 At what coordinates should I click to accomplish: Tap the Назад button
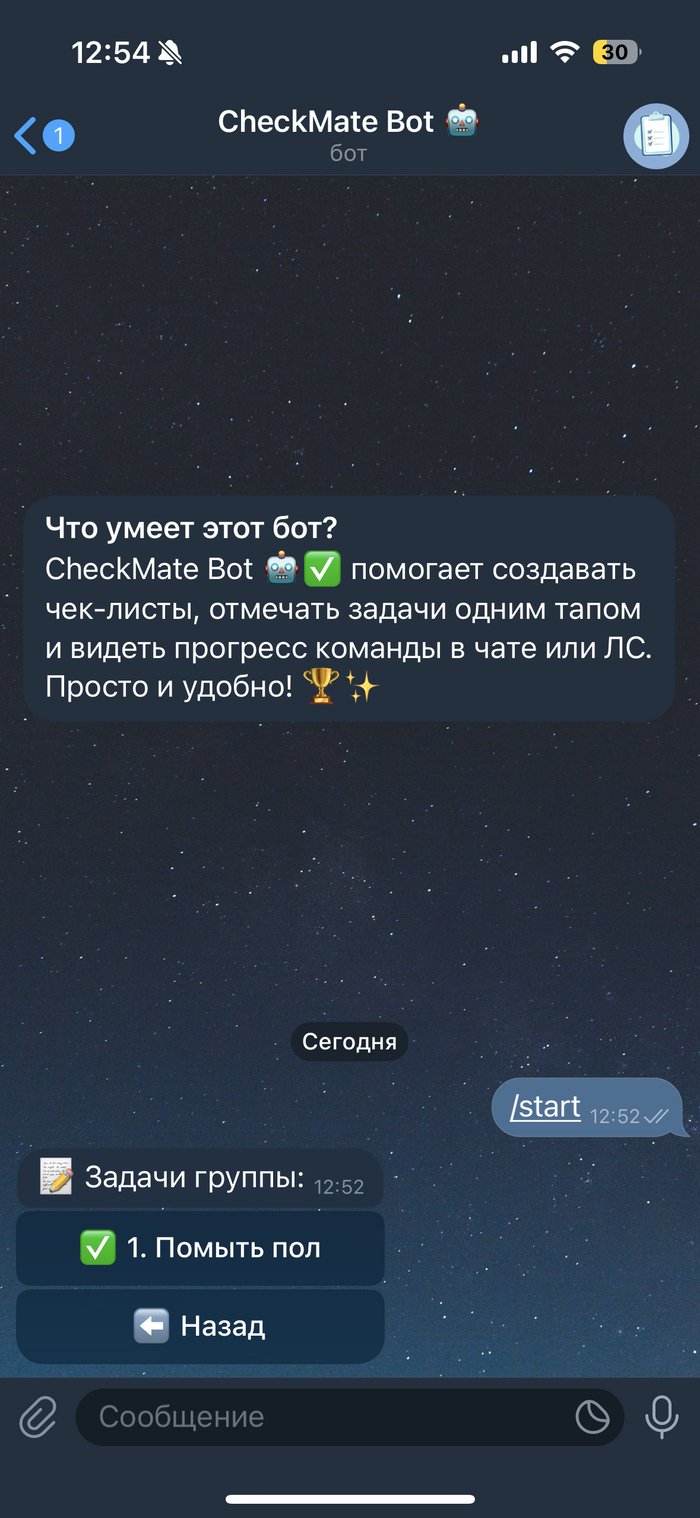pyautogui.click(x=200, y=1326)
